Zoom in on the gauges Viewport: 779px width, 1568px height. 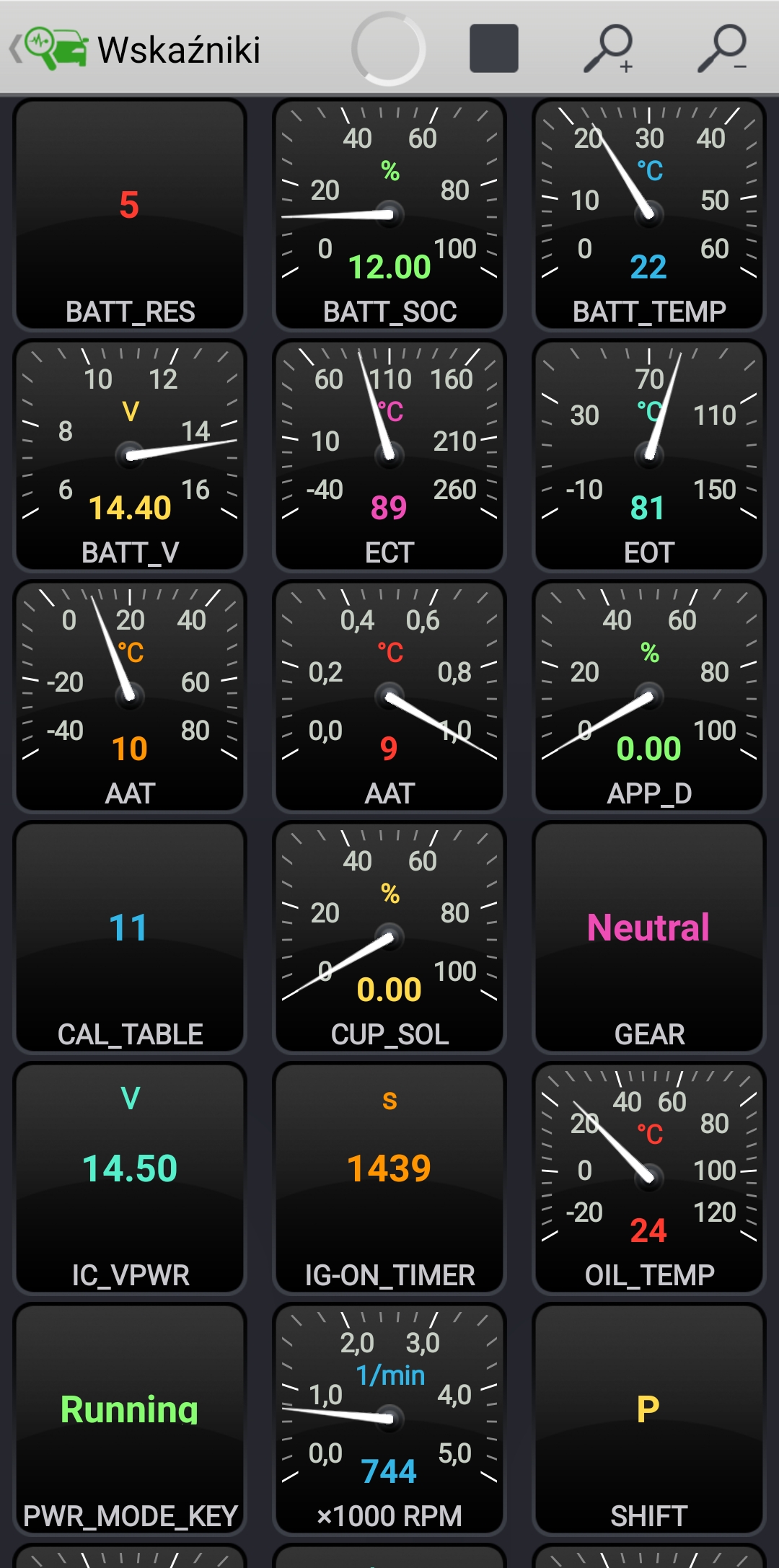click(608, 48)
